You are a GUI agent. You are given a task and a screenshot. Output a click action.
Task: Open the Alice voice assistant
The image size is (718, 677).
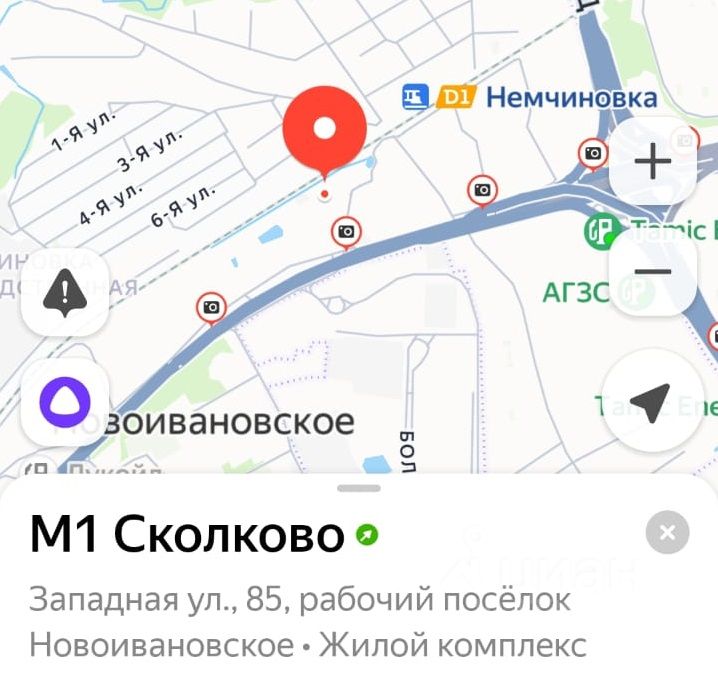65,401
